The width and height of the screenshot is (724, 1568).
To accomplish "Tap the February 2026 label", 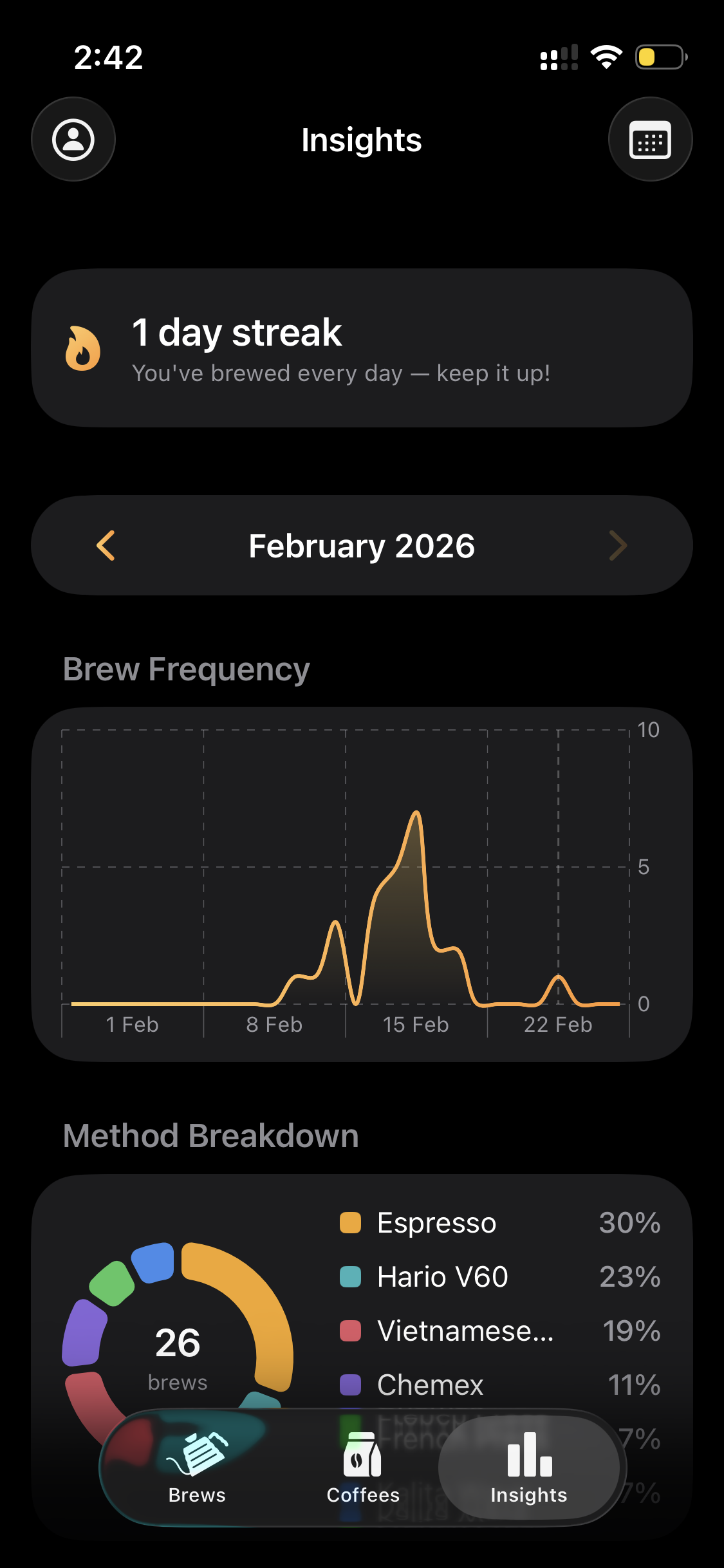I will point(362,545).
